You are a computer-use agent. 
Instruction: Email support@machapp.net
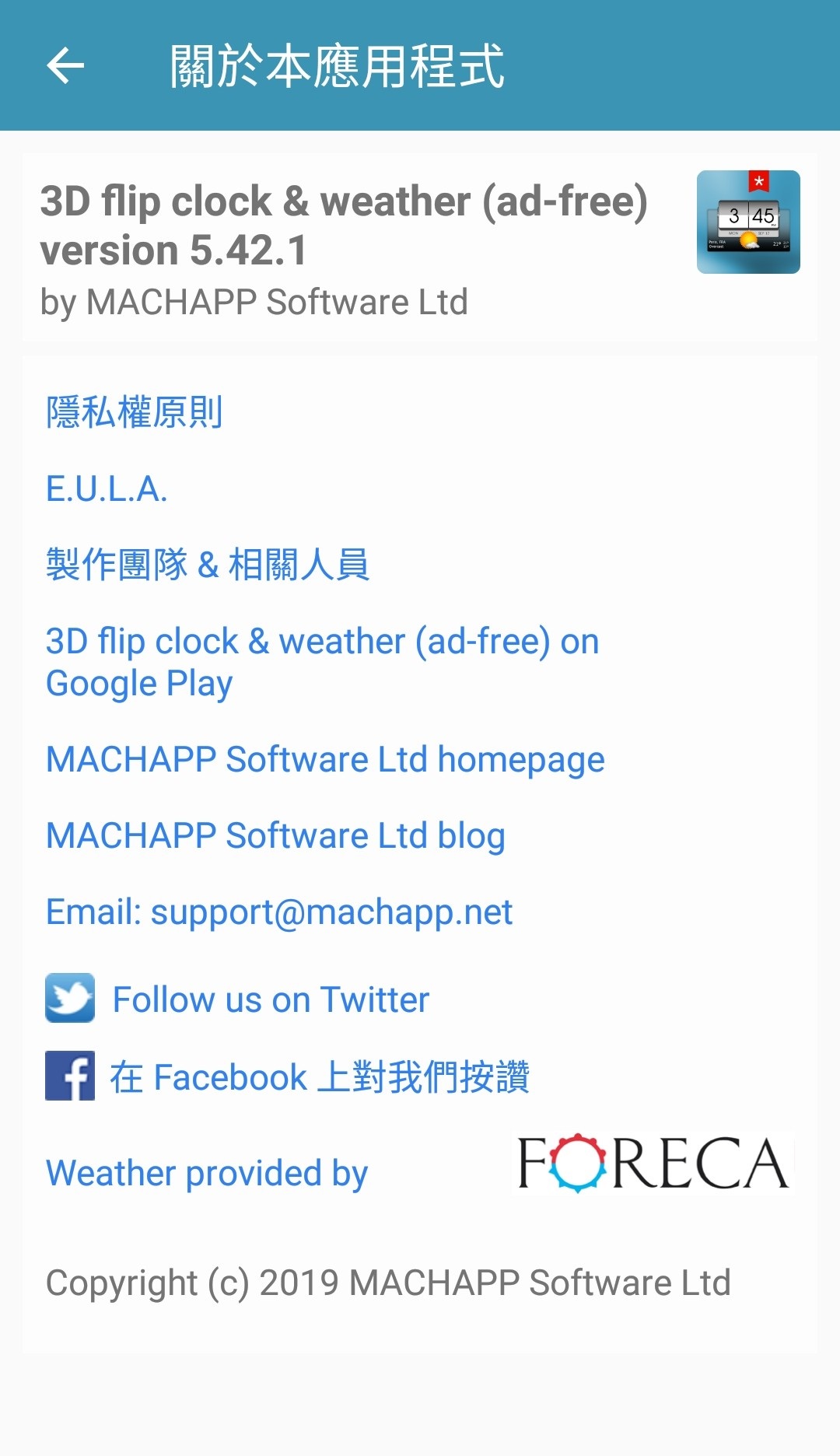[x=279, y=912]
